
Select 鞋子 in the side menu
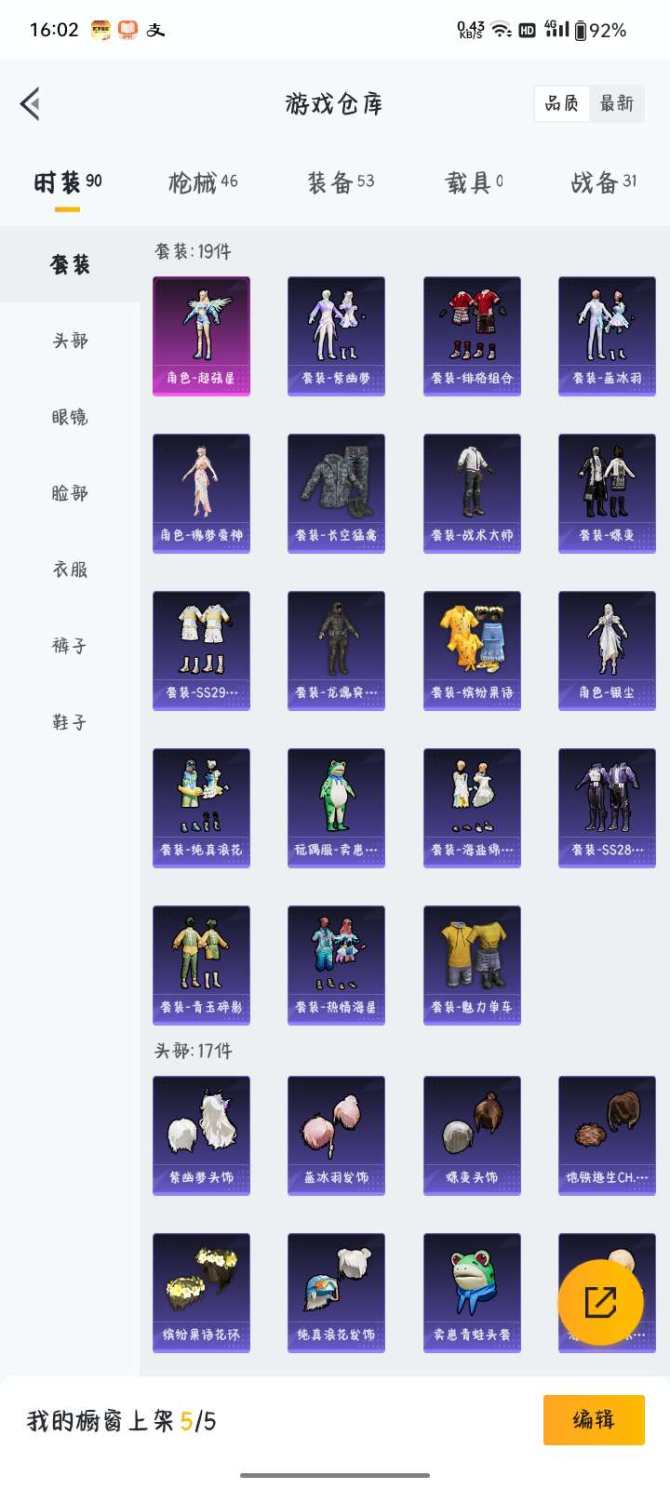[x=70, y=722]
